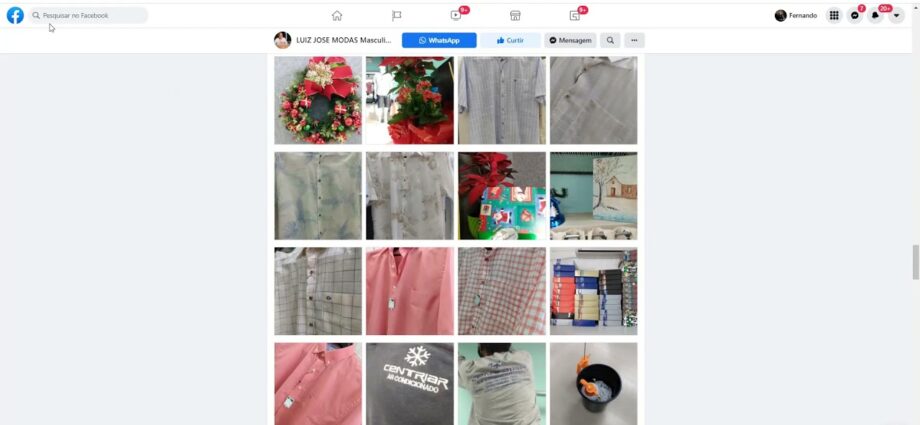The image size is (920, 425).
Task: Open the page's more options menu
Action: point(635,41)
